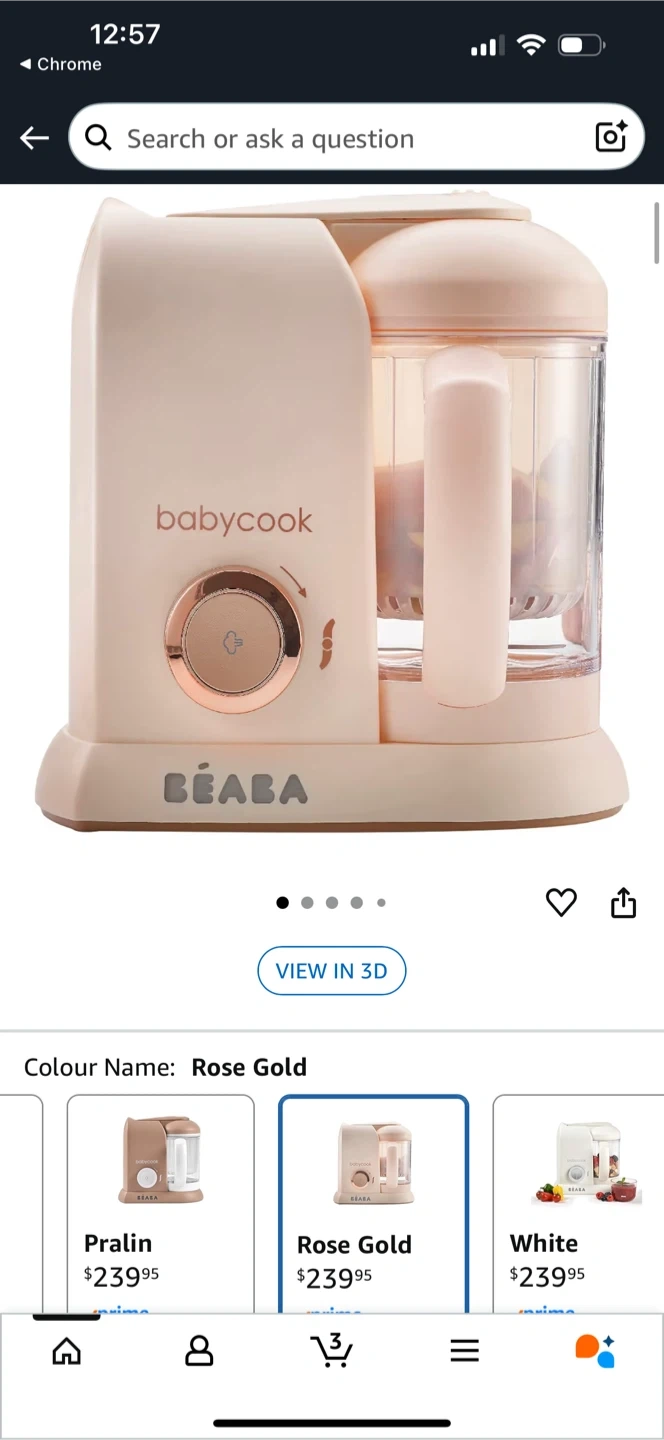Add product to wish list heart
The image size is (664, 1440).
[x=561, y=903]
